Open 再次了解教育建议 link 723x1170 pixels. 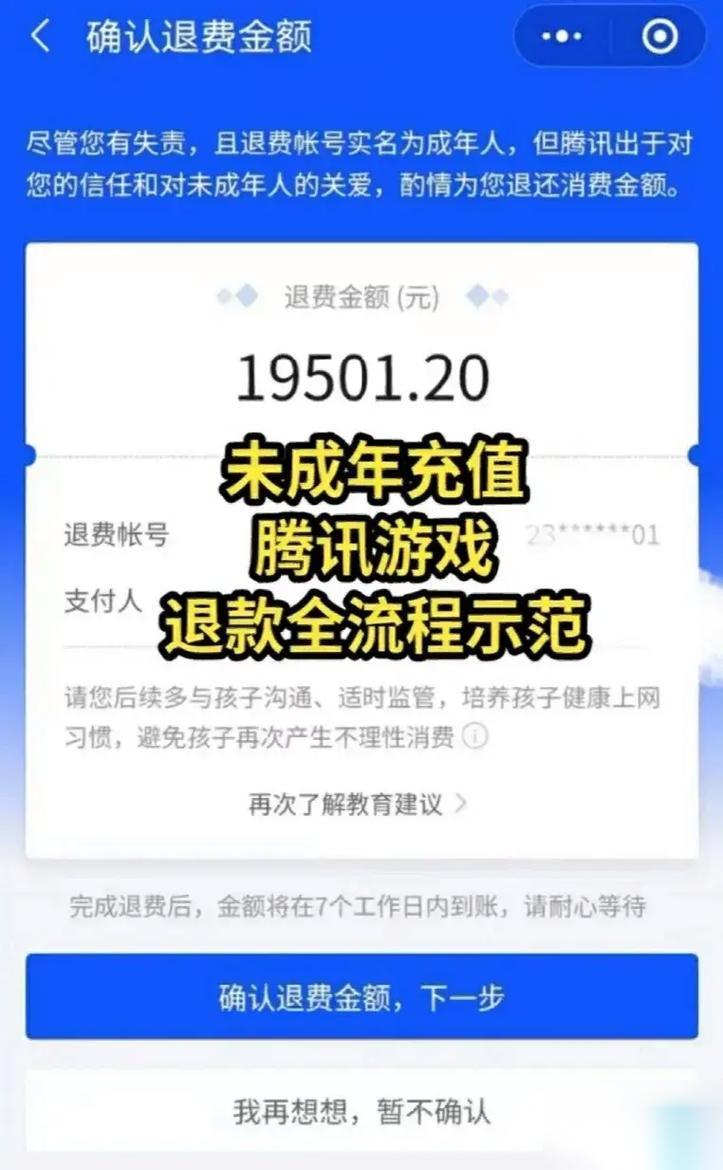click(x=357, y=804)
